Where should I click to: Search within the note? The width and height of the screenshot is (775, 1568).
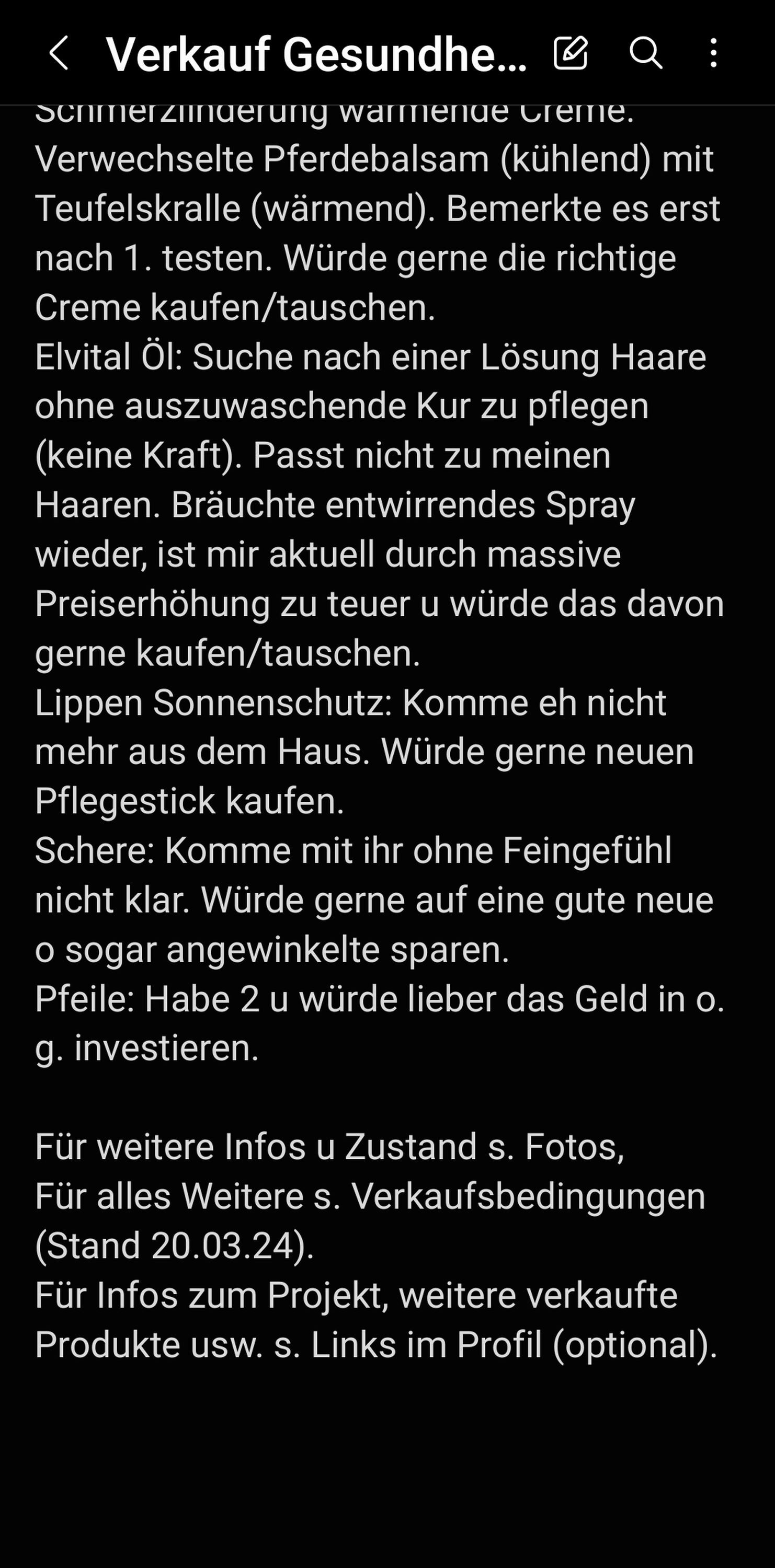point(645,53)
